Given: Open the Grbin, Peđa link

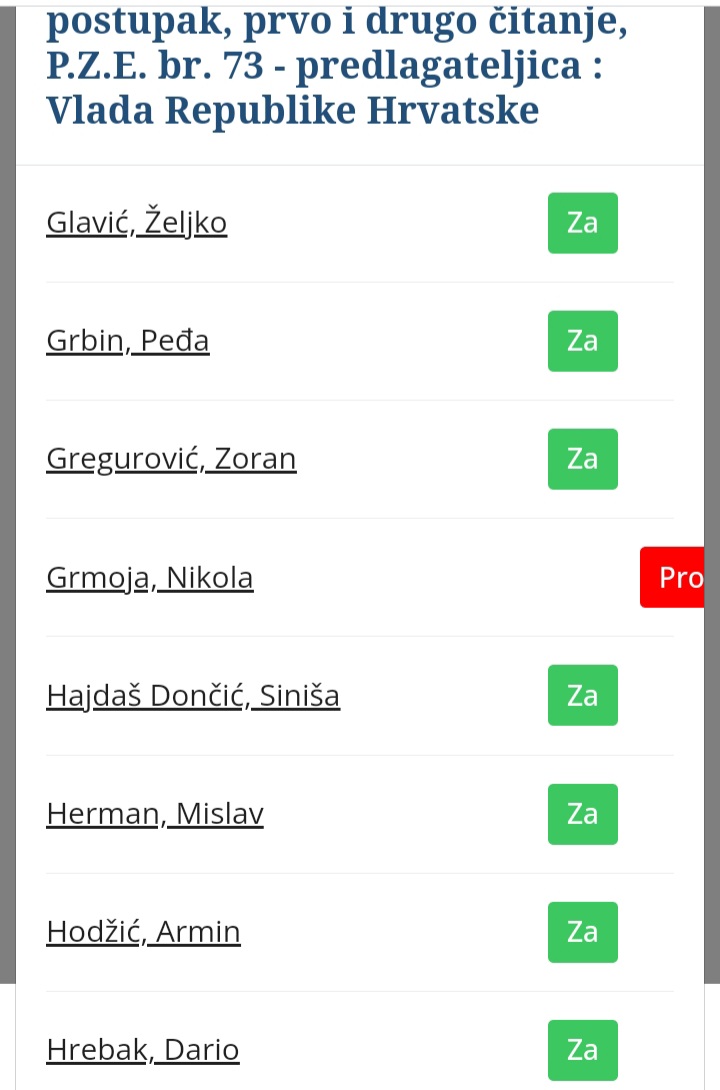Looking at the screenshot, I should [128, 341].
